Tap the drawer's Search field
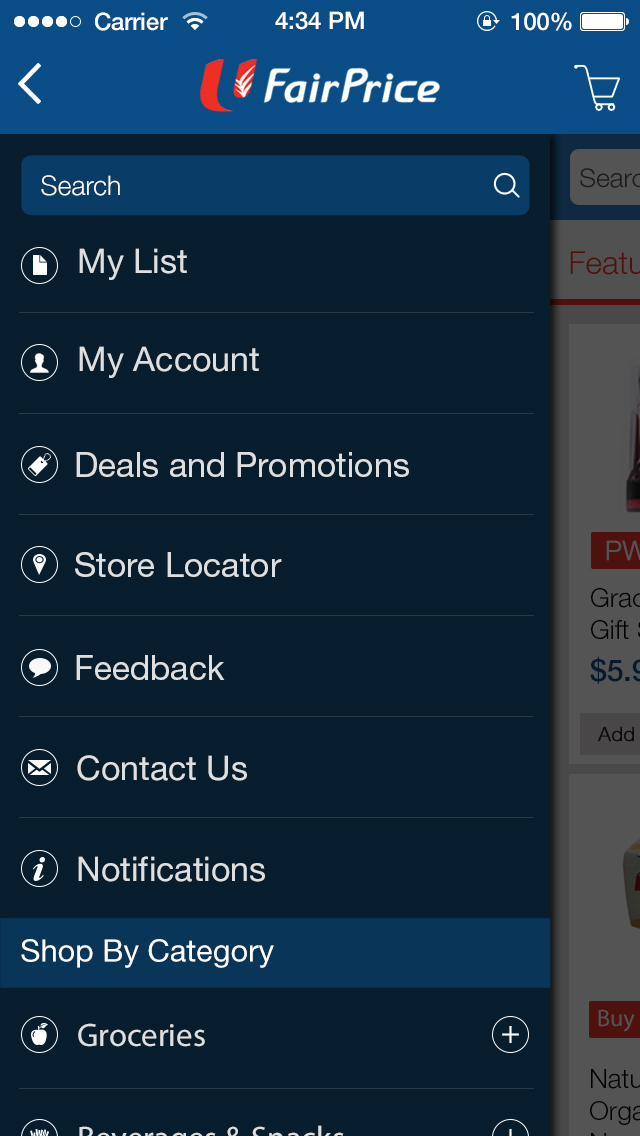The image size is (640, 1136). tap(275, 185)
